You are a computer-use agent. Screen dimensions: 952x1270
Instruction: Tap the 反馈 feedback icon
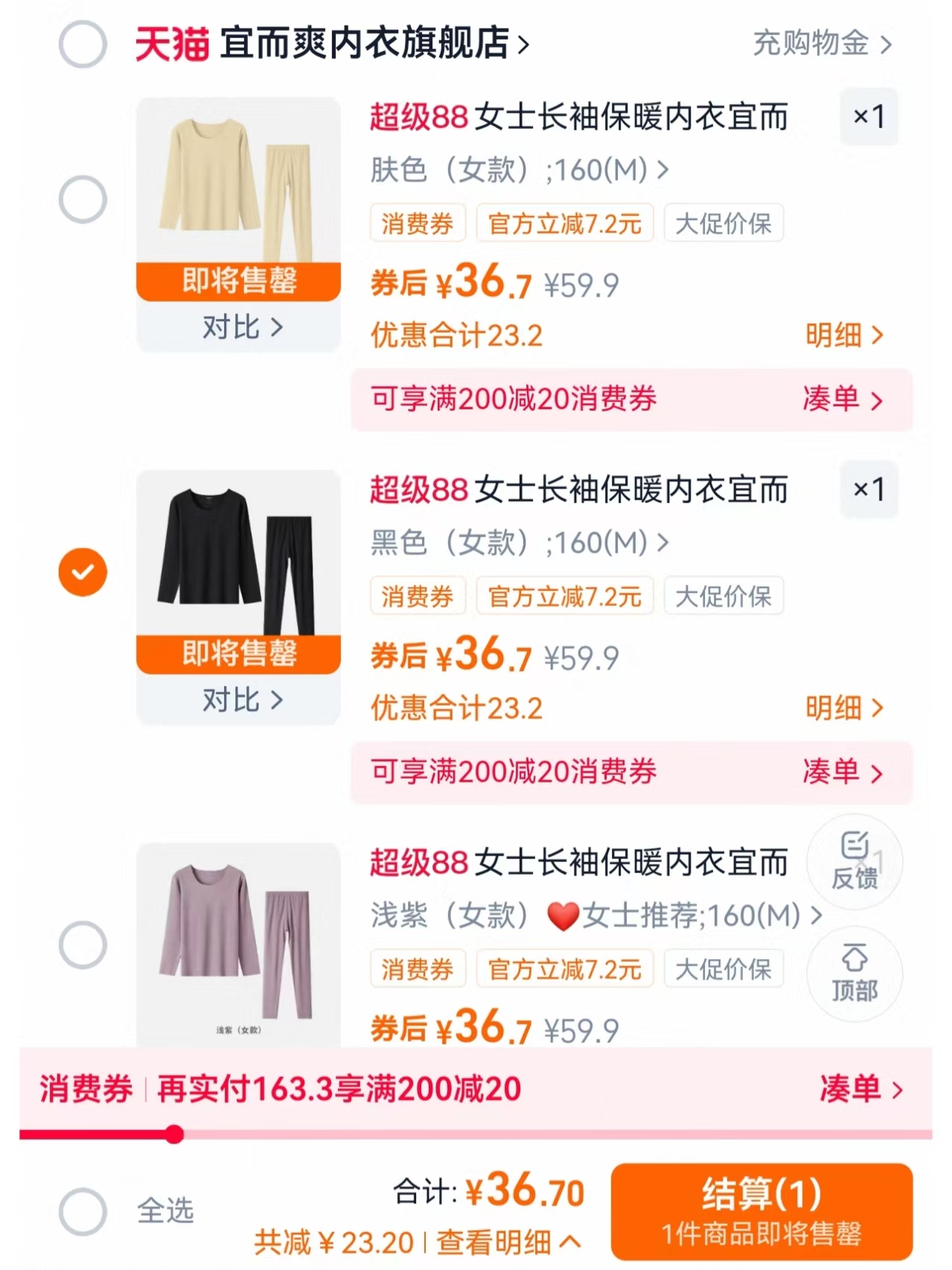pyautogui.click(x=854, y=864)
